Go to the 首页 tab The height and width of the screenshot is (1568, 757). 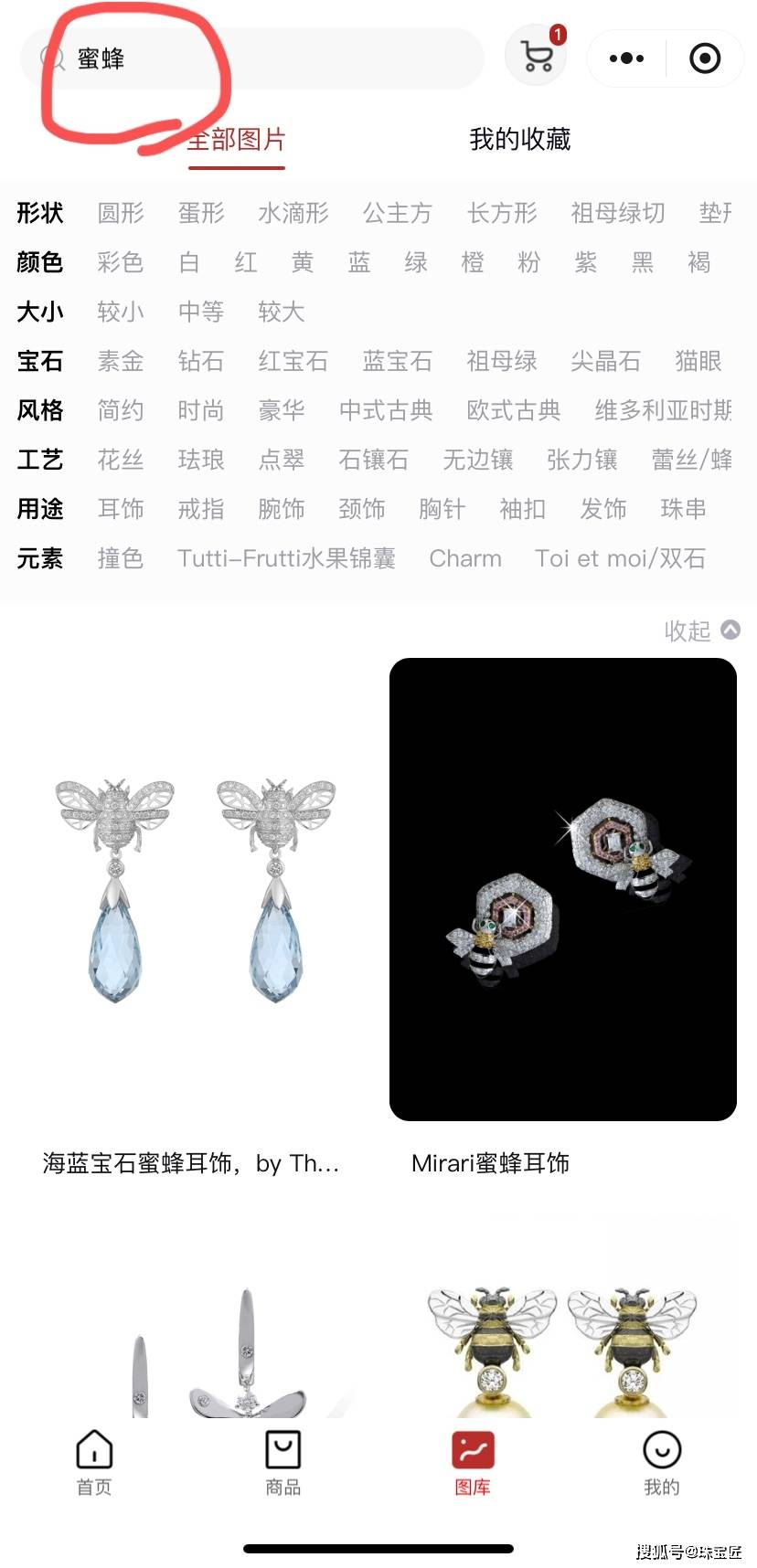pyautogui.click(x=94, y=1462)
